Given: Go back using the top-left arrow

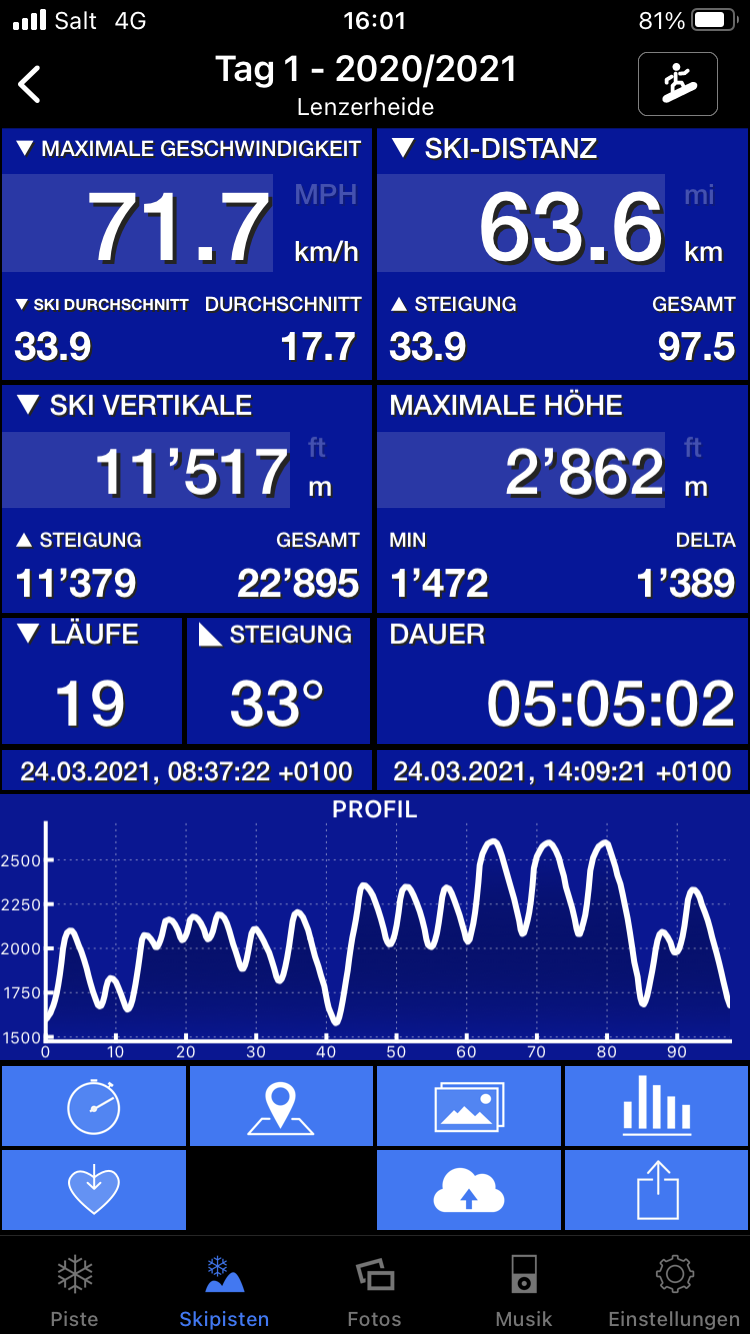Looking at the screenshot, I should click(31, 84).
